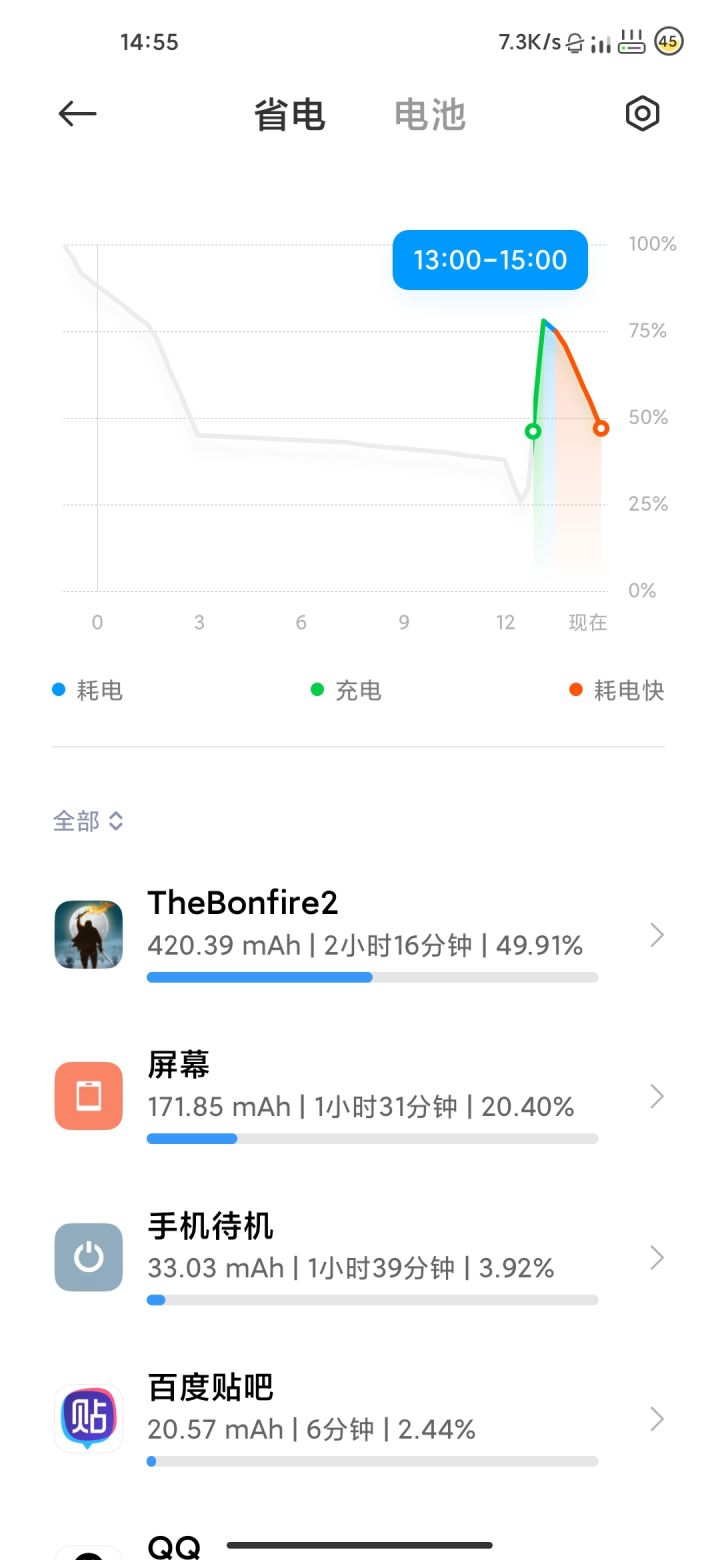
Task: Open battery settings hexagon icon
Action: click(642, 114)
